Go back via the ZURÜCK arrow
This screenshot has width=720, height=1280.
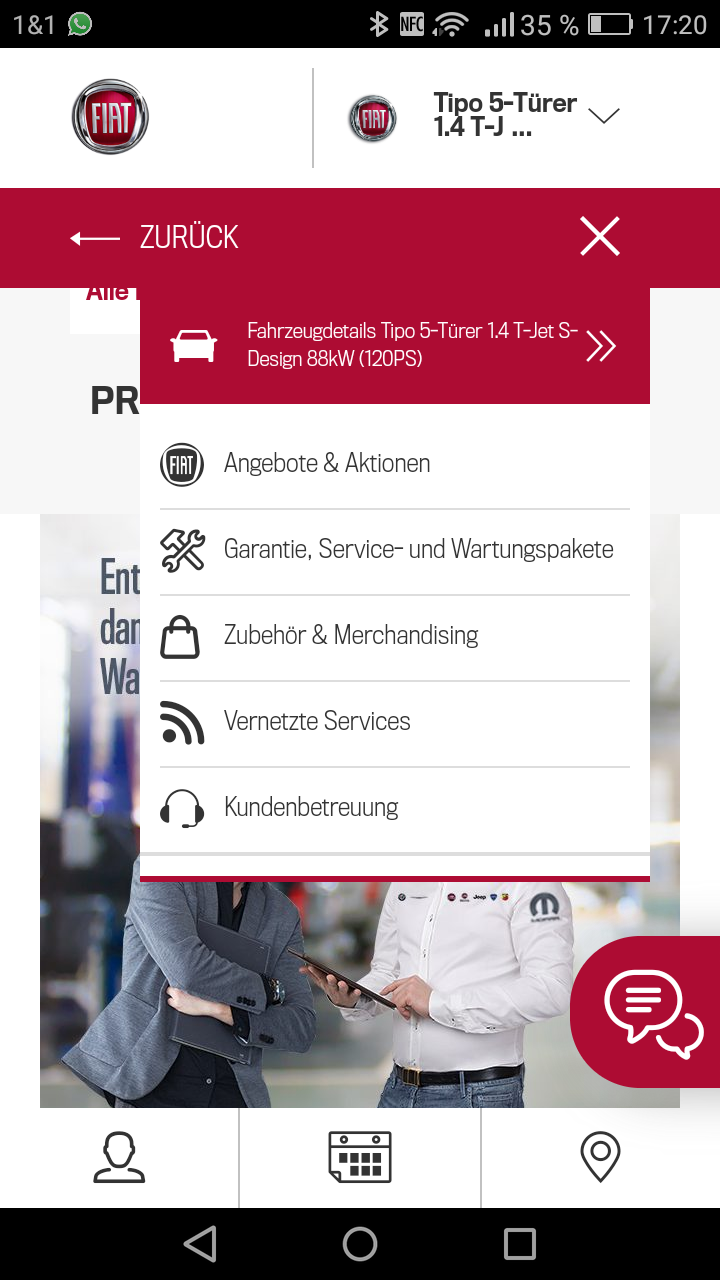pos(154,238)
